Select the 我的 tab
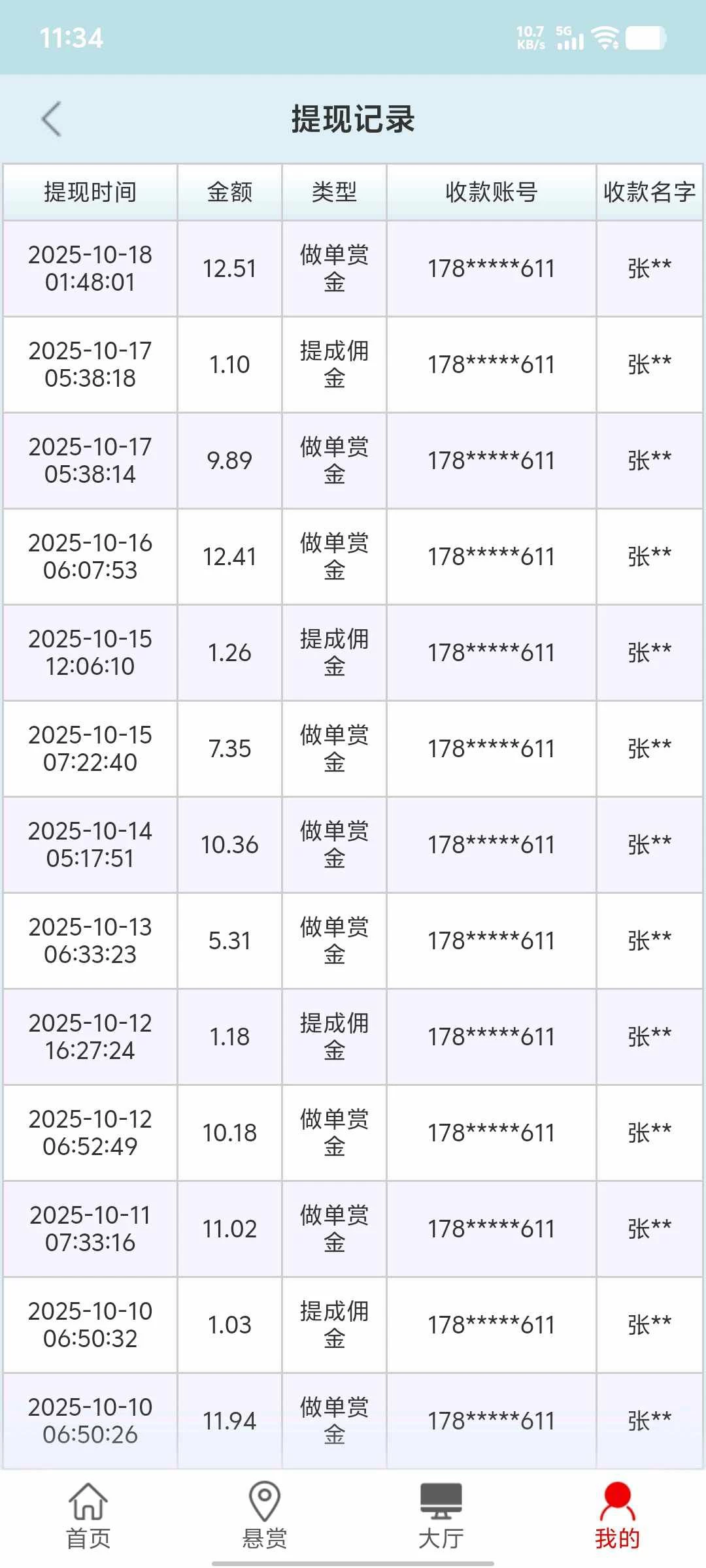Viewport: 706px width, 1568px height. pos(617,1516)
